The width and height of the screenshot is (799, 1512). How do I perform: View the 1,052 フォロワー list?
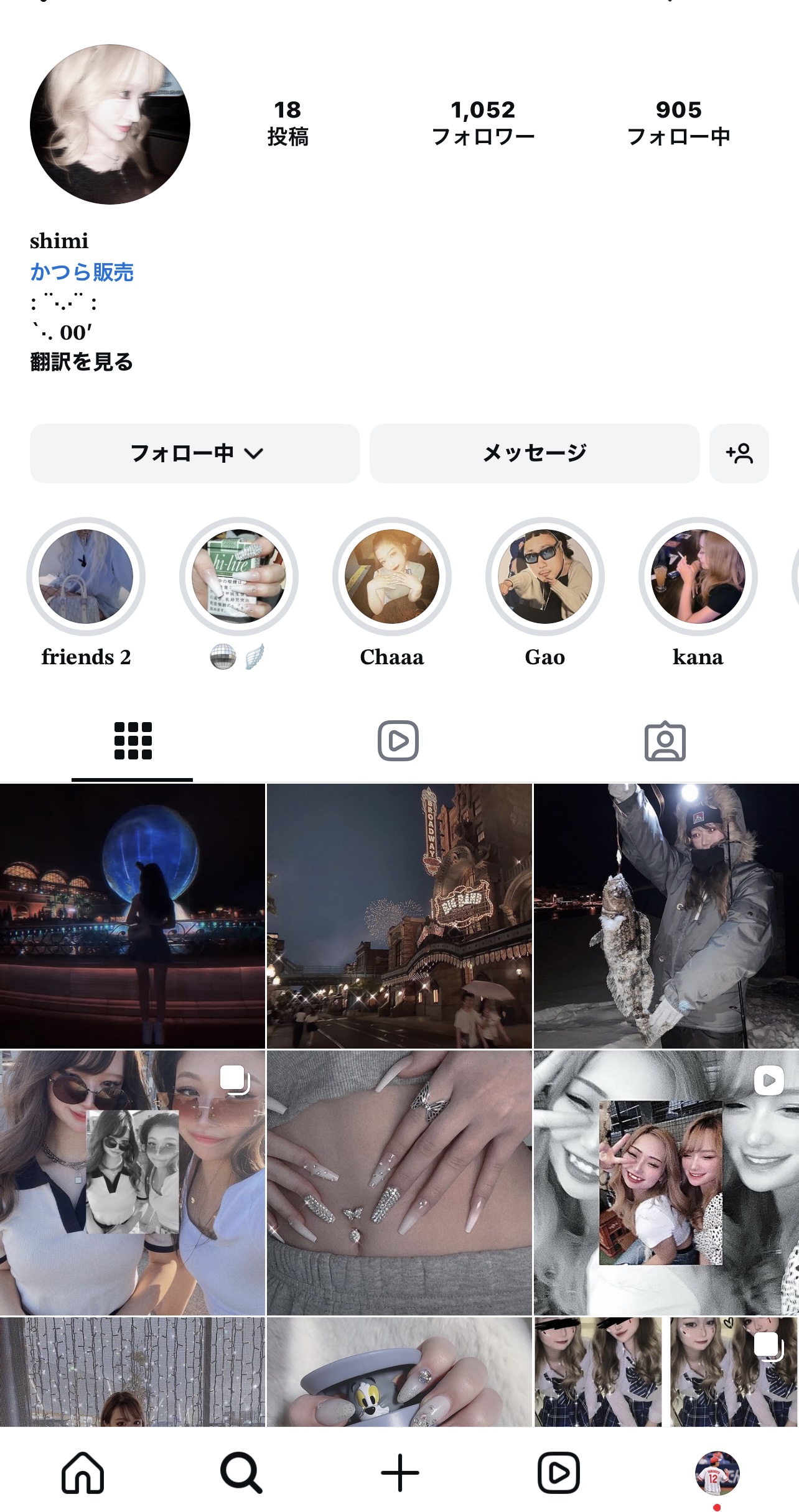point(483,123)
